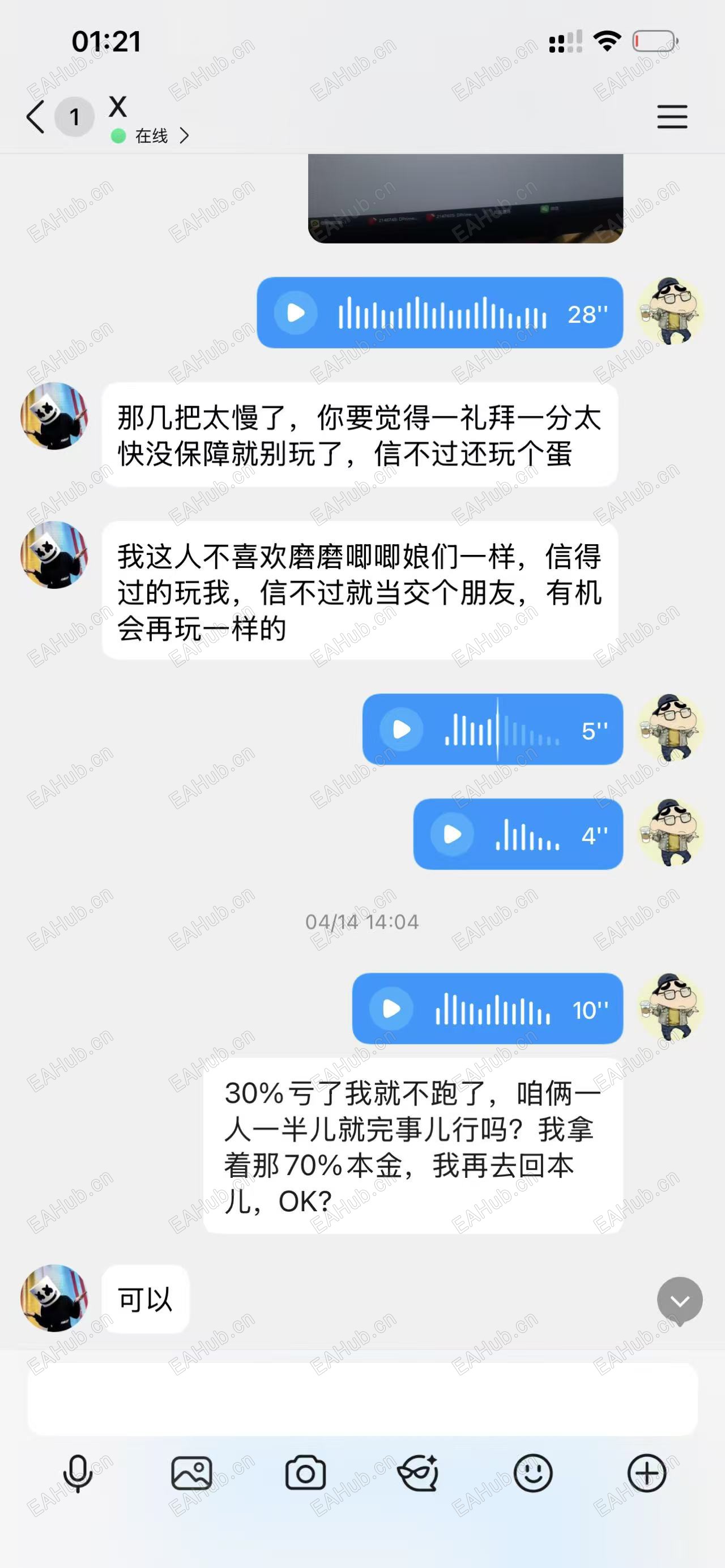Viewport: 725px width, 1568px height.
Task: Open the sticker face with sparkle icon
Action: tap(419, 1473)
